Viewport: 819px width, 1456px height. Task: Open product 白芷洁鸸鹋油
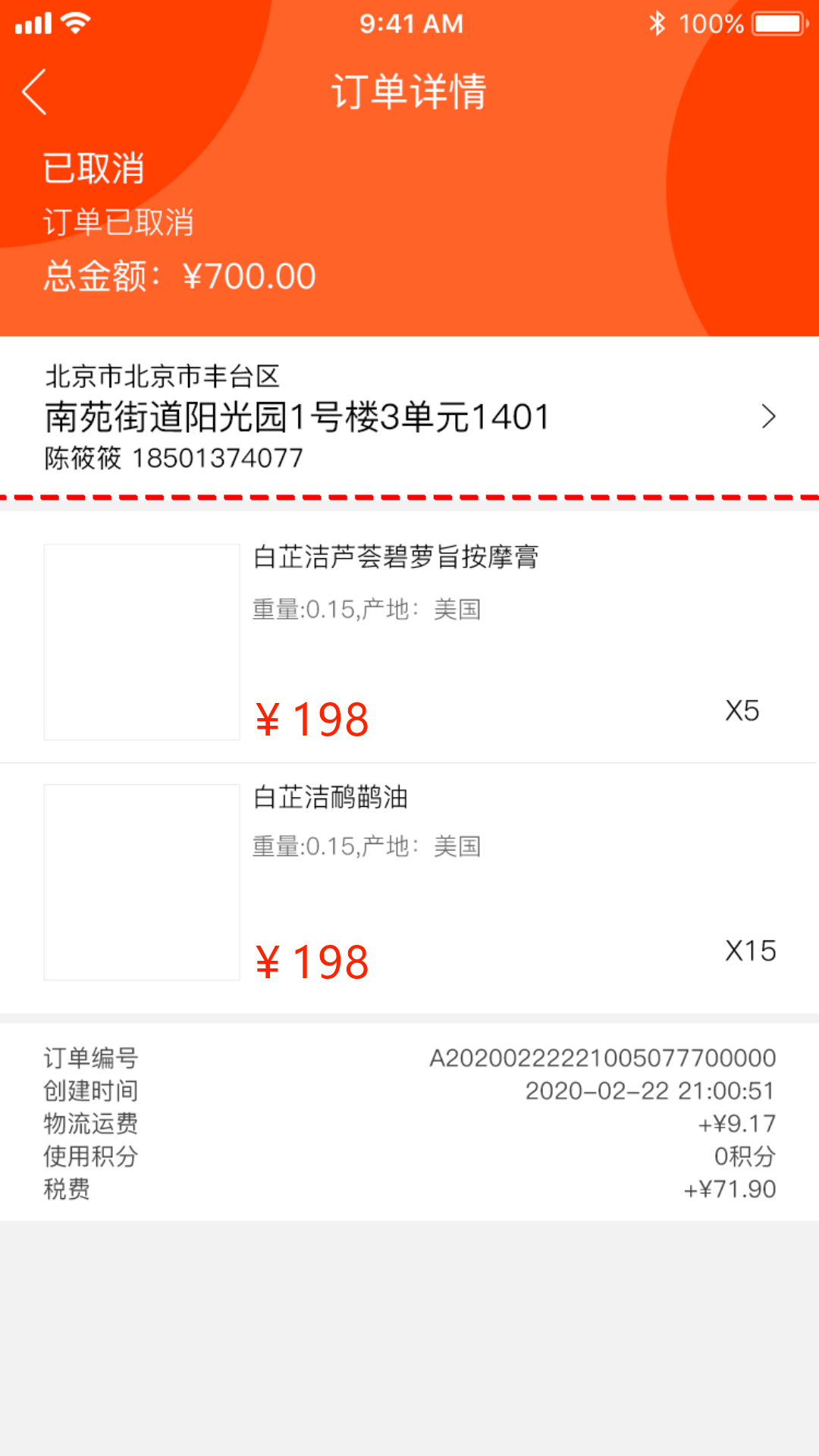(331, 798)
